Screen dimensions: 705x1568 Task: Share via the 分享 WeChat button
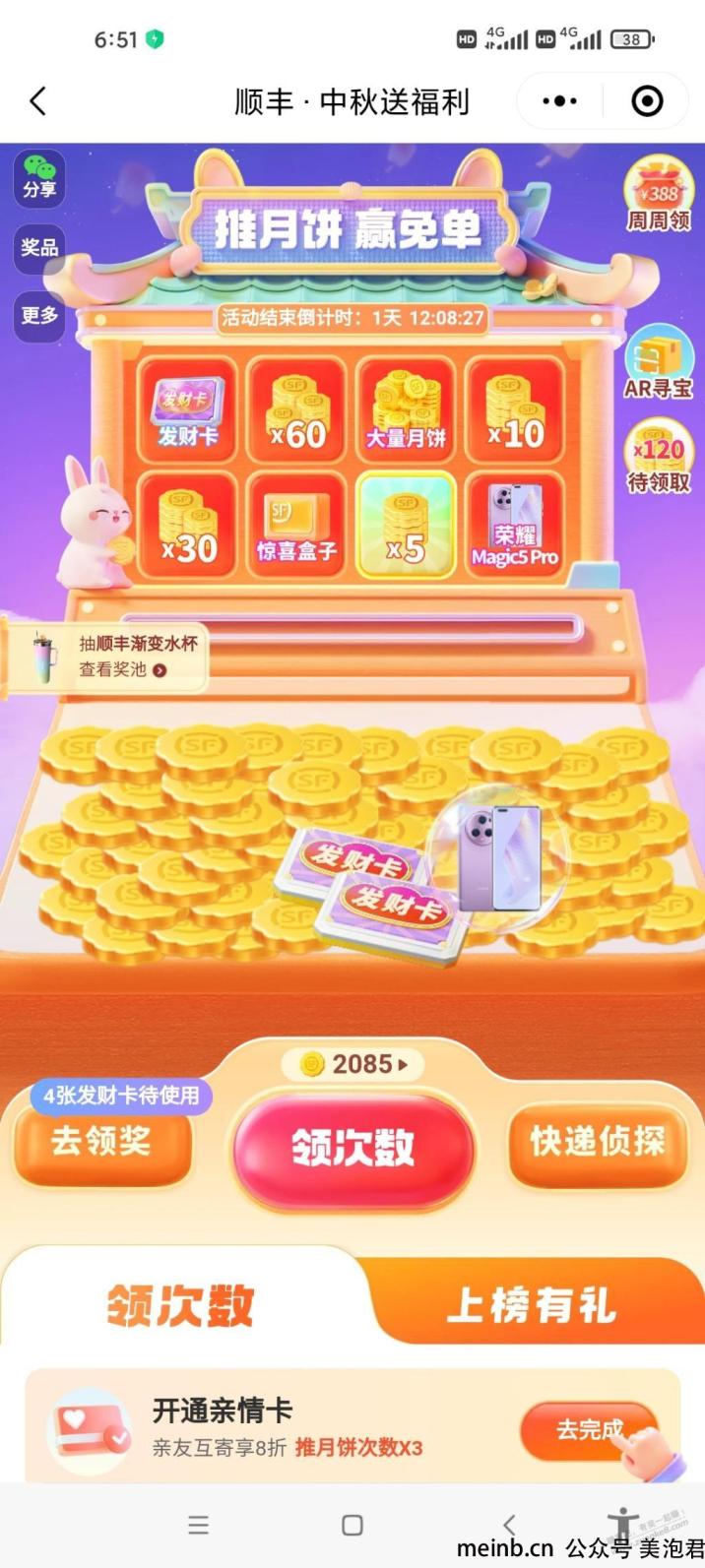[x=39, y=178]
